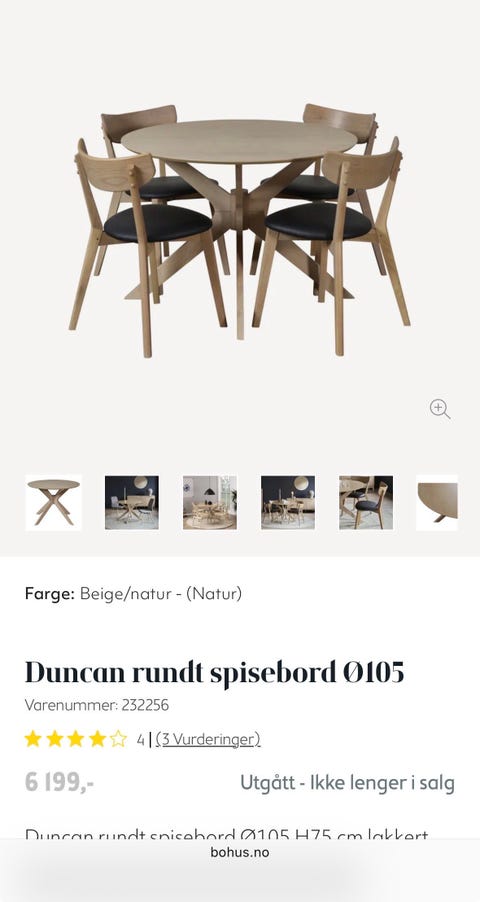Open the main product image of Duncan table

pos(239,229)
